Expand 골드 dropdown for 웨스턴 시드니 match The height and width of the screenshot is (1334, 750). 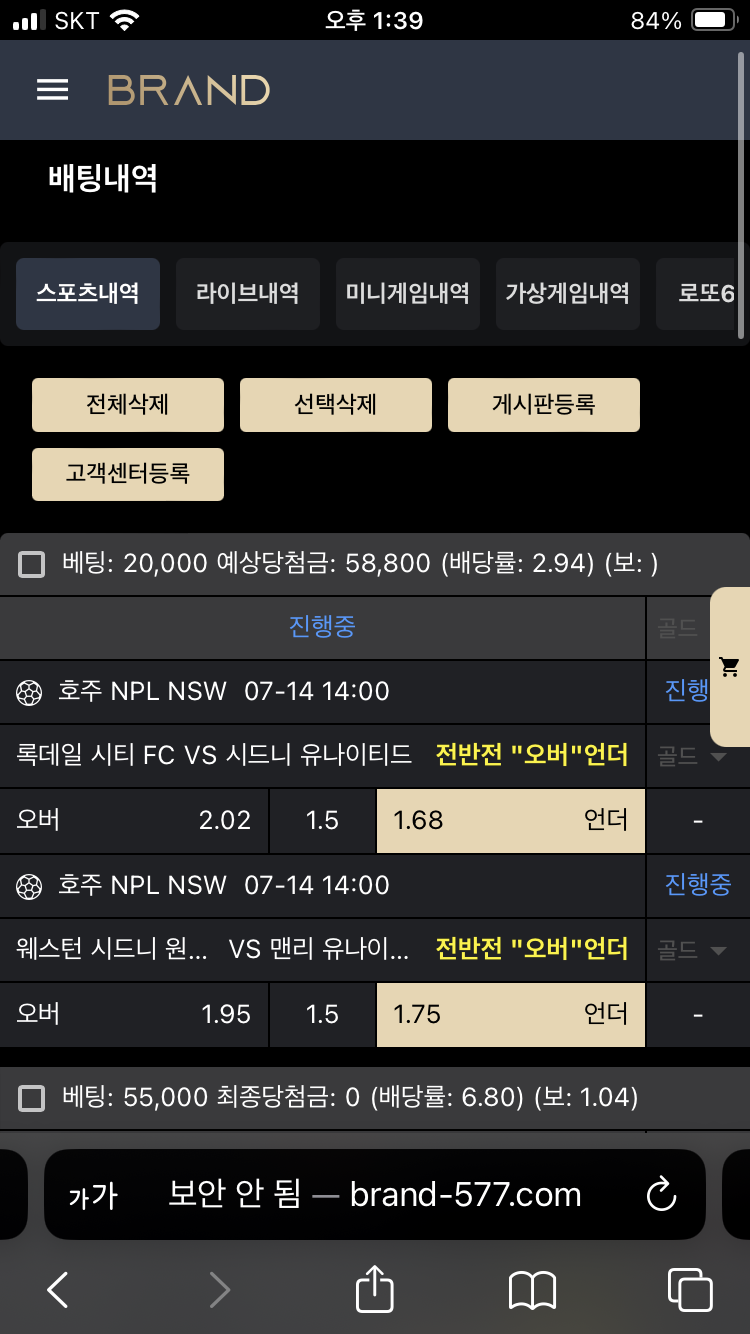point(692,950)
